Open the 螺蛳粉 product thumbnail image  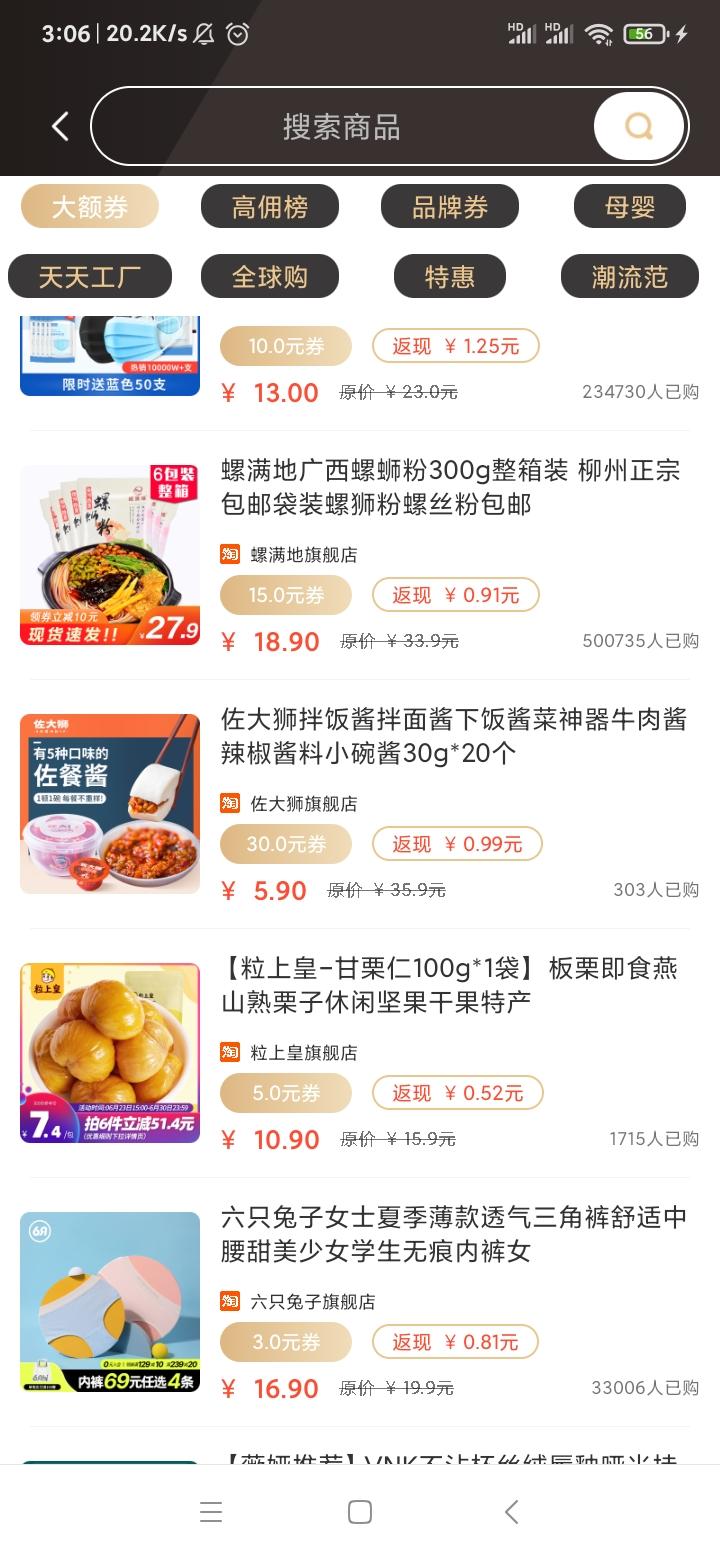pyautogui.click(x=109, y=554)
